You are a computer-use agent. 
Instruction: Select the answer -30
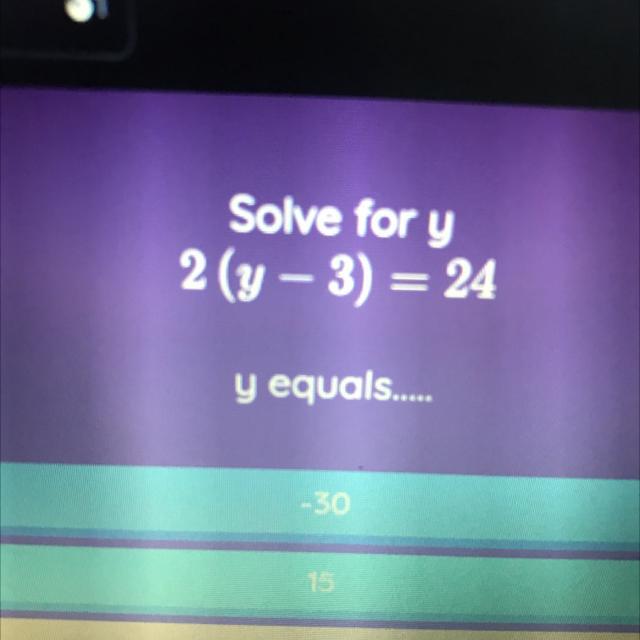(320, 507)
